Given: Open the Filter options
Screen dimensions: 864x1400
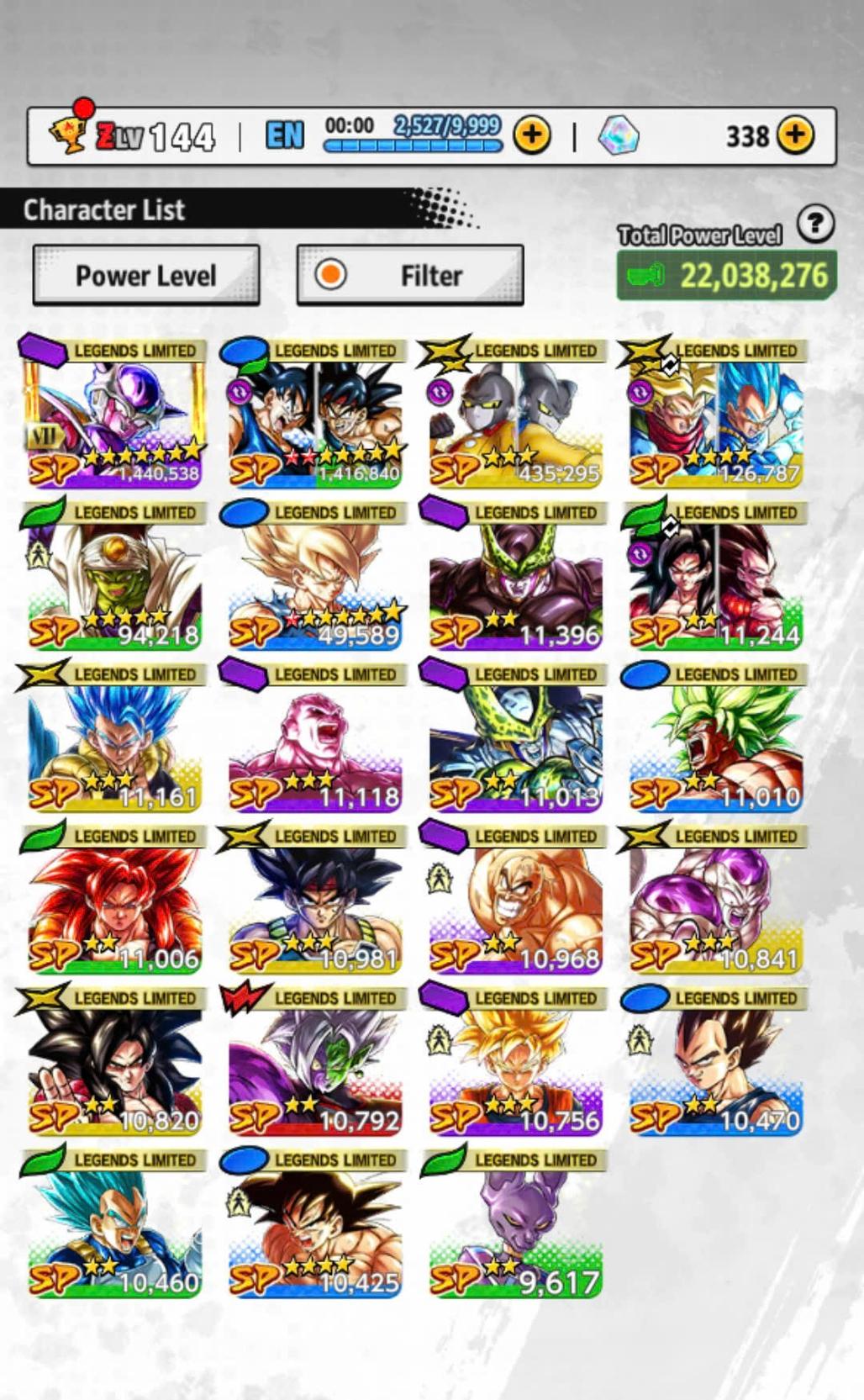Looking at the screenshot, I should click(410, 275).
